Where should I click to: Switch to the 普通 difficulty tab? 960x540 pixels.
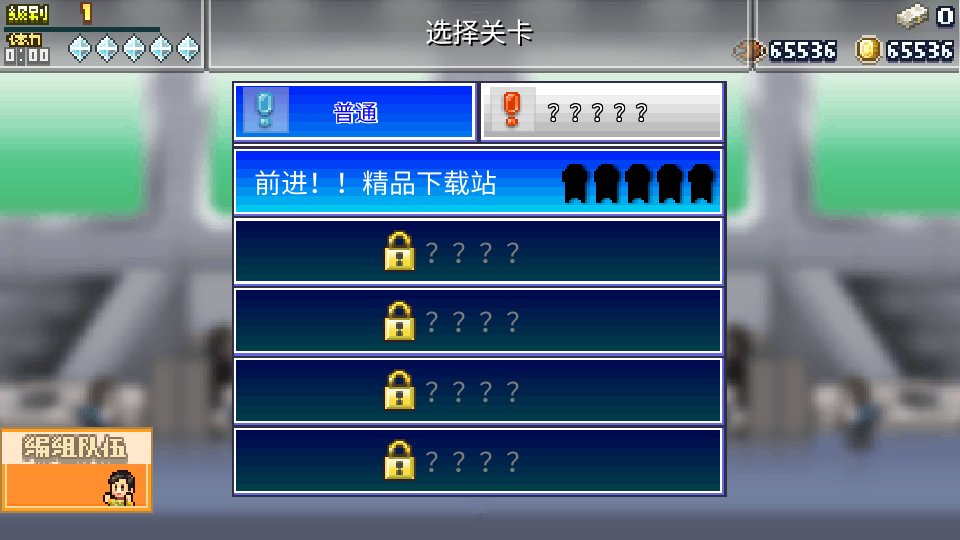(355, 112)
